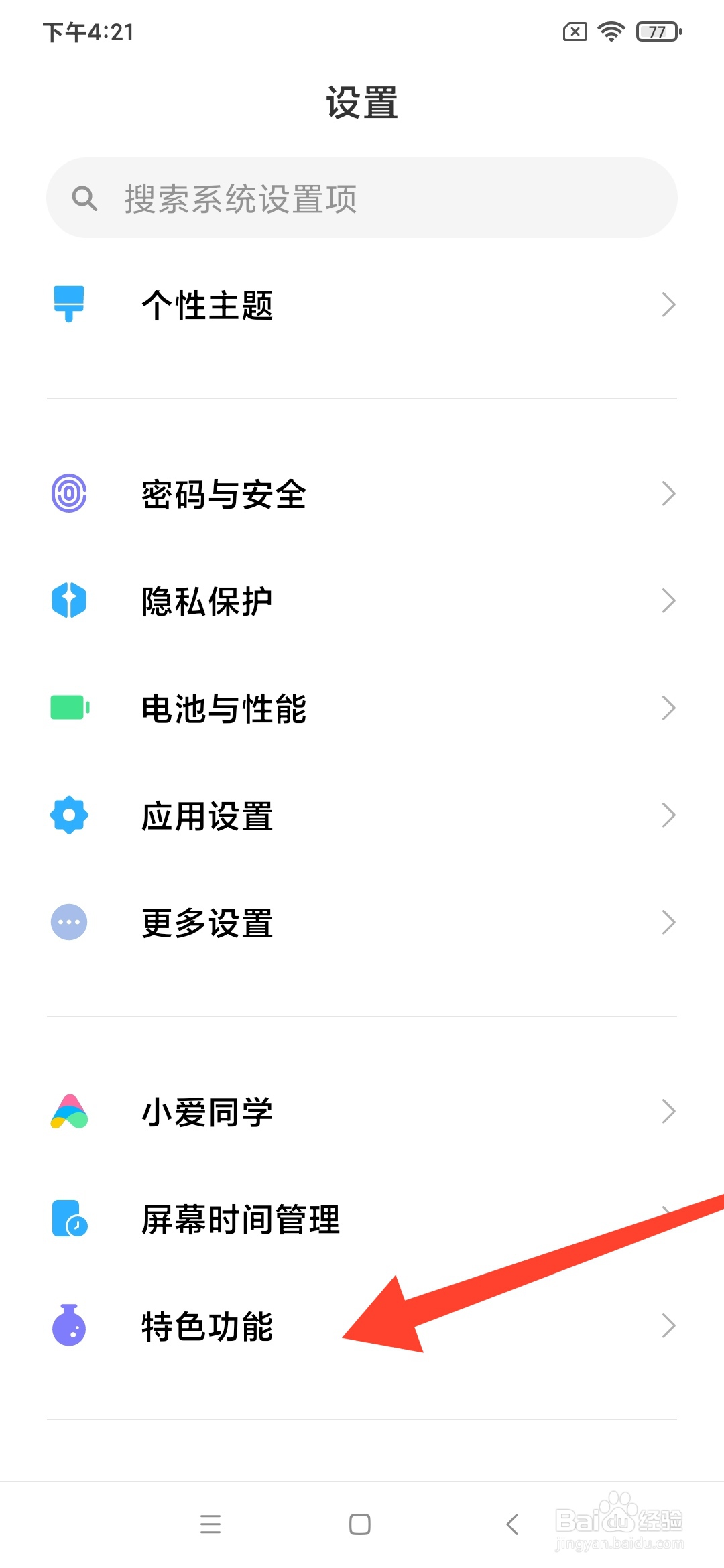724x1568 pixels.
Task: Go to 屏幕时间管理
Action: [362, 1219]
